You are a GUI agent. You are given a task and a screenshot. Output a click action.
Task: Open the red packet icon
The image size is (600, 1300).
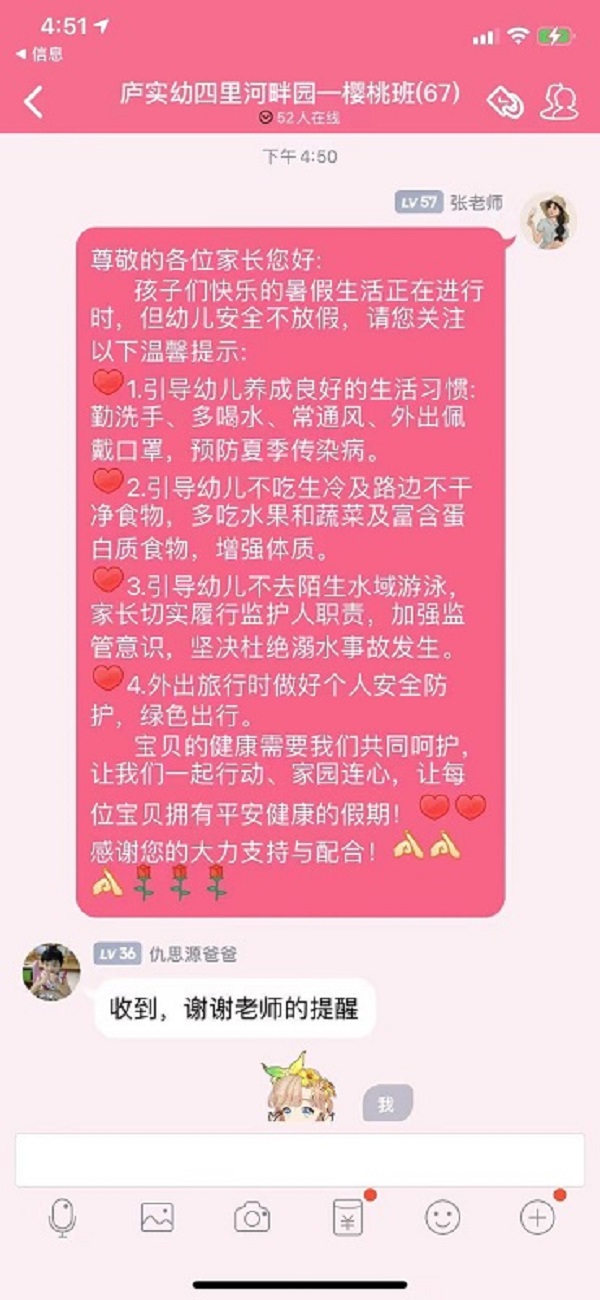pyautogui.click(x=347, y=1217)
